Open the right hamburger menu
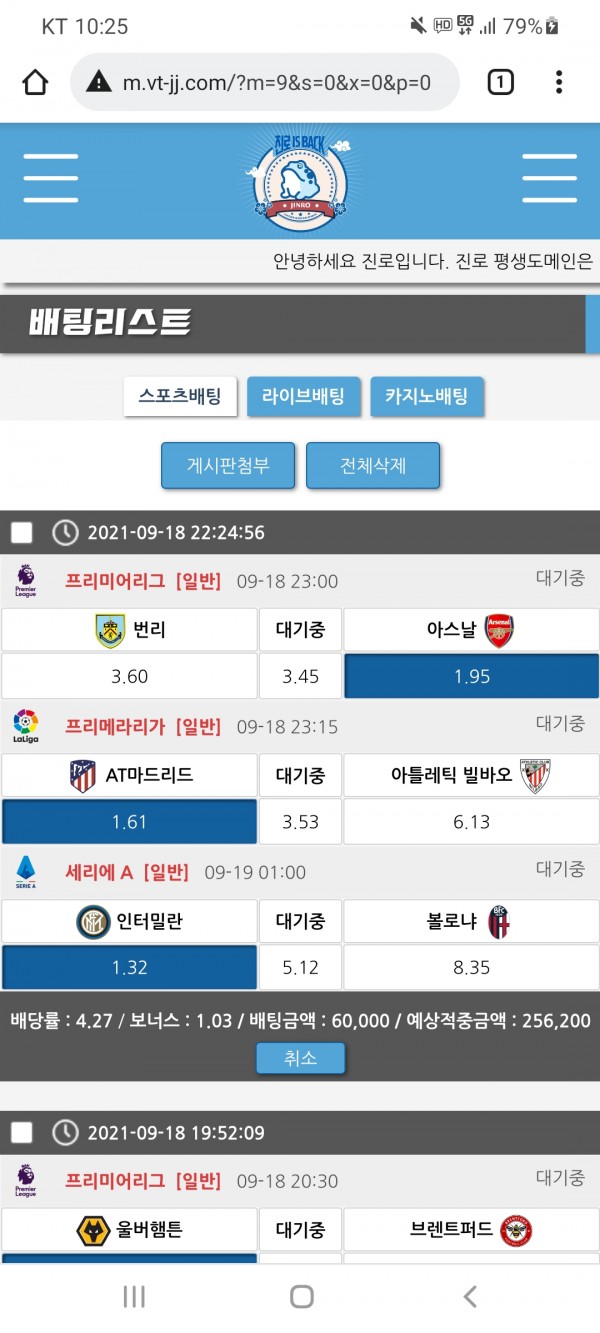The height and width of the screenshot is (1333, 600). pos(549,179)
